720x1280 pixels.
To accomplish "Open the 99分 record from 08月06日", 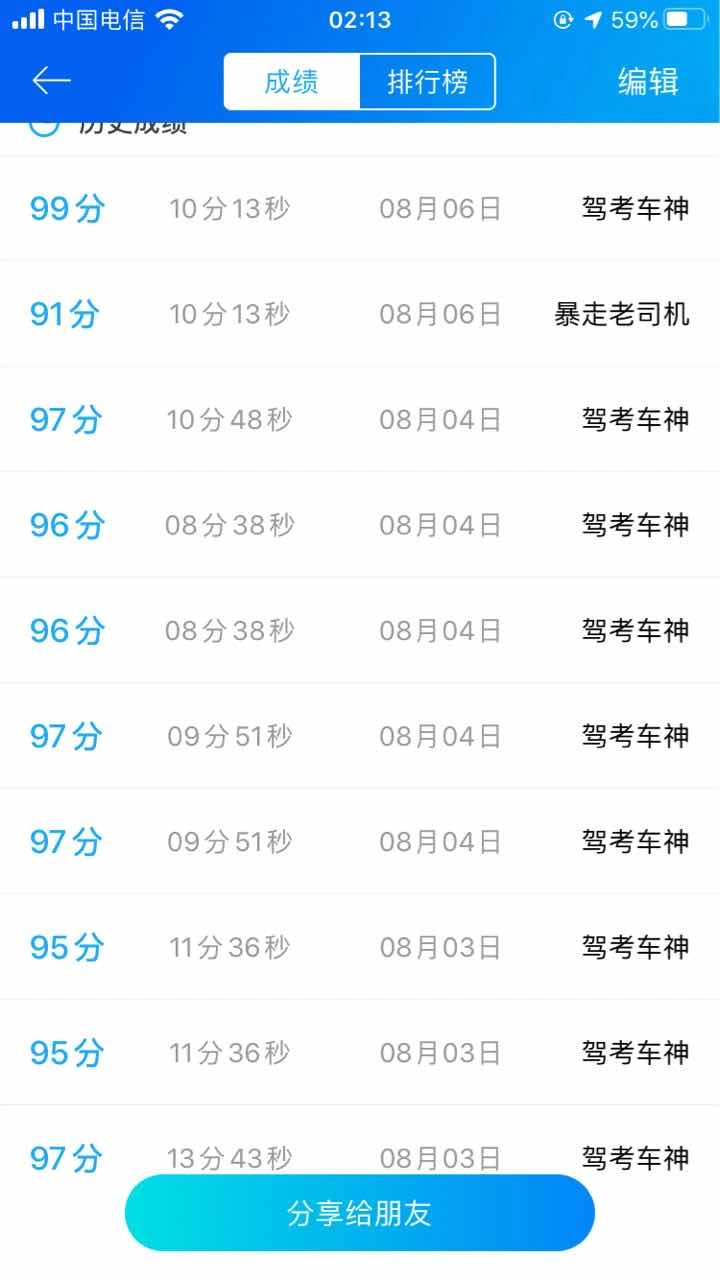I will tap(360, 209).
